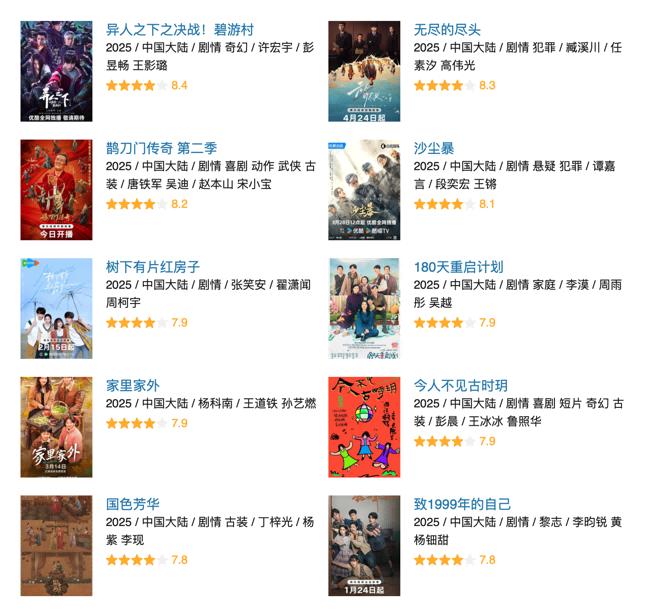
Task: Tap the poster for 鹊刀门传奇 第二季
Action: point(56,190)
